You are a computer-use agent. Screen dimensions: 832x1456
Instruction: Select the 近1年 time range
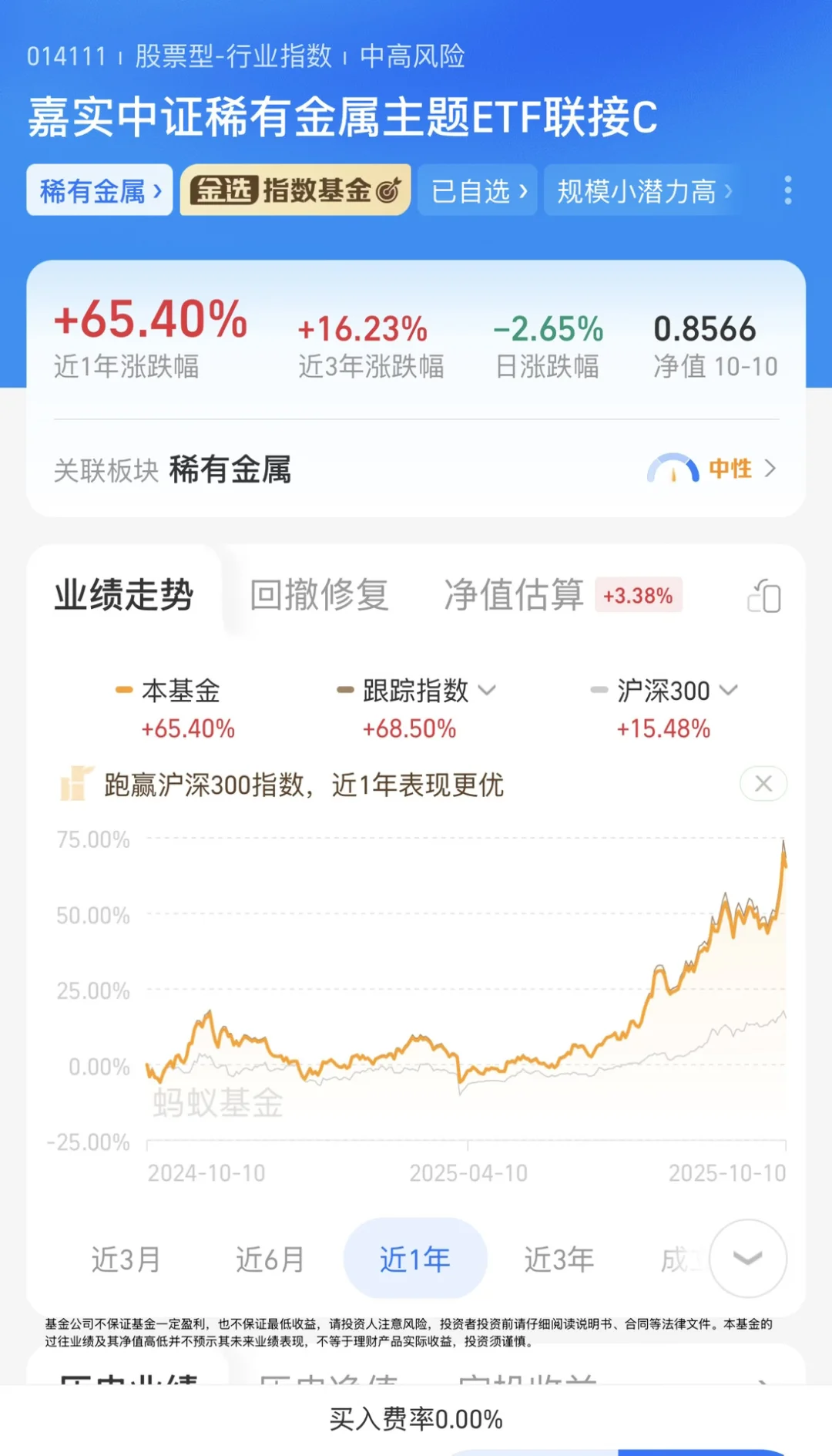coord(415,1259)
